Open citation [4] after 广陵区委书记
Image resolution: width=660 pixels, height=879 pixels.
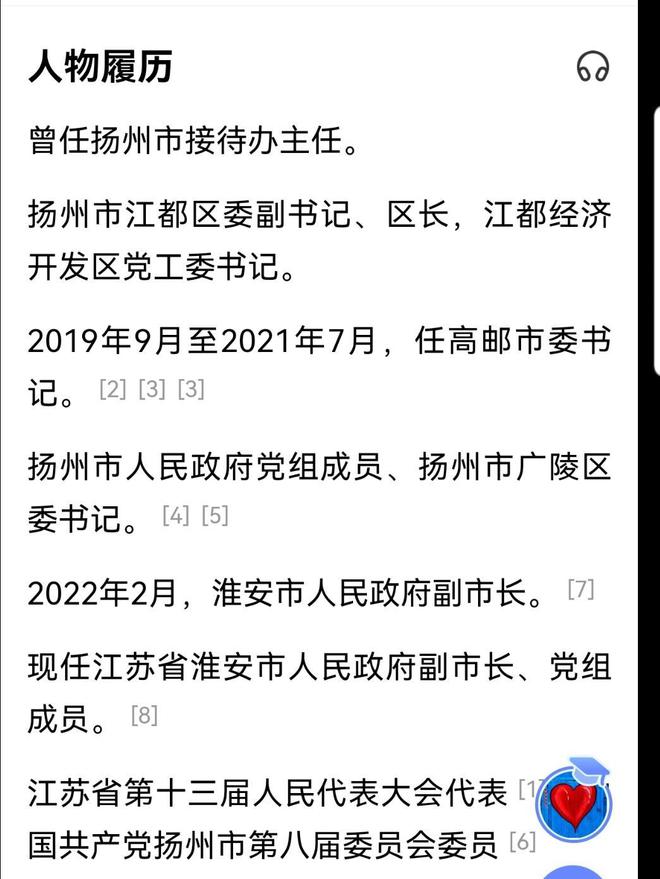[175, 516]
